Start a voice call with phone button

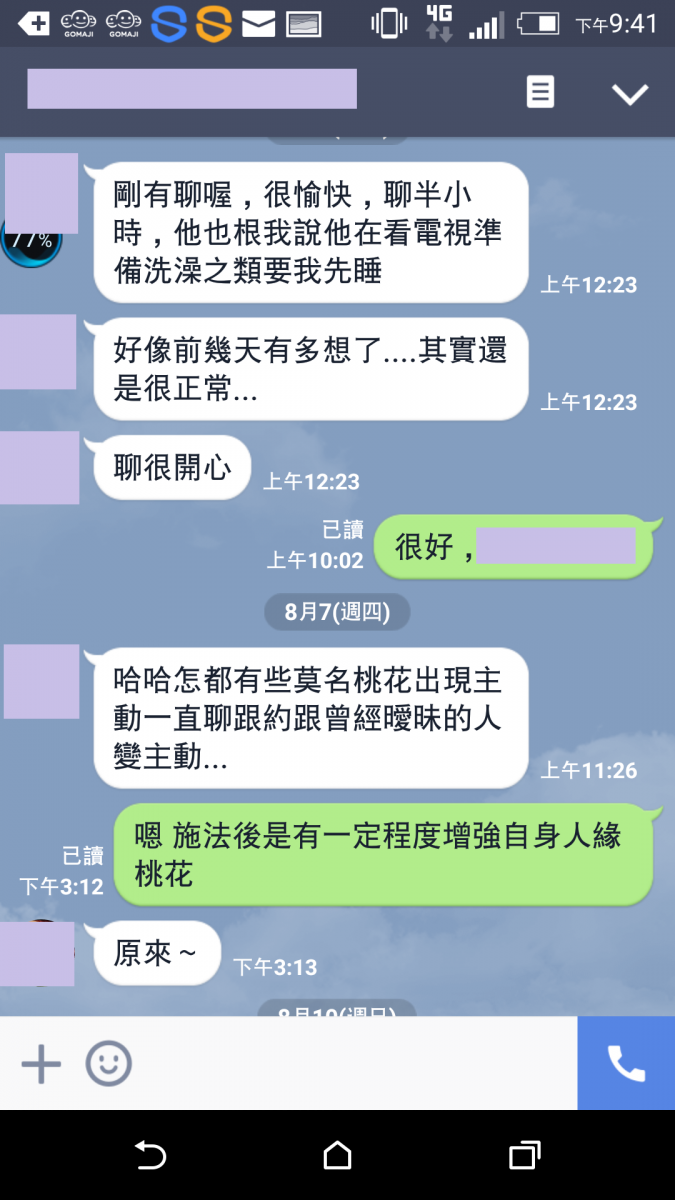[x=626, y=1064]
